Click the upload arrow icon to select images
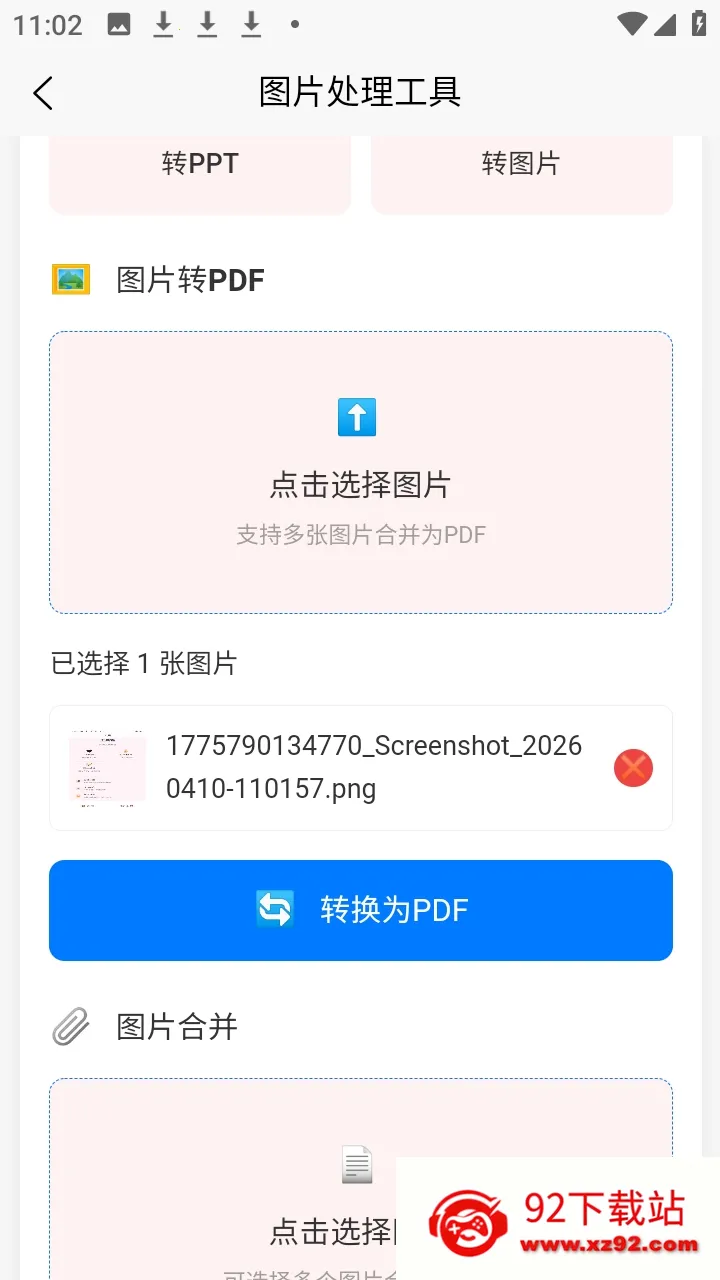The height and width of the screenshot is (1280, 720). click(x=357, y=417)
